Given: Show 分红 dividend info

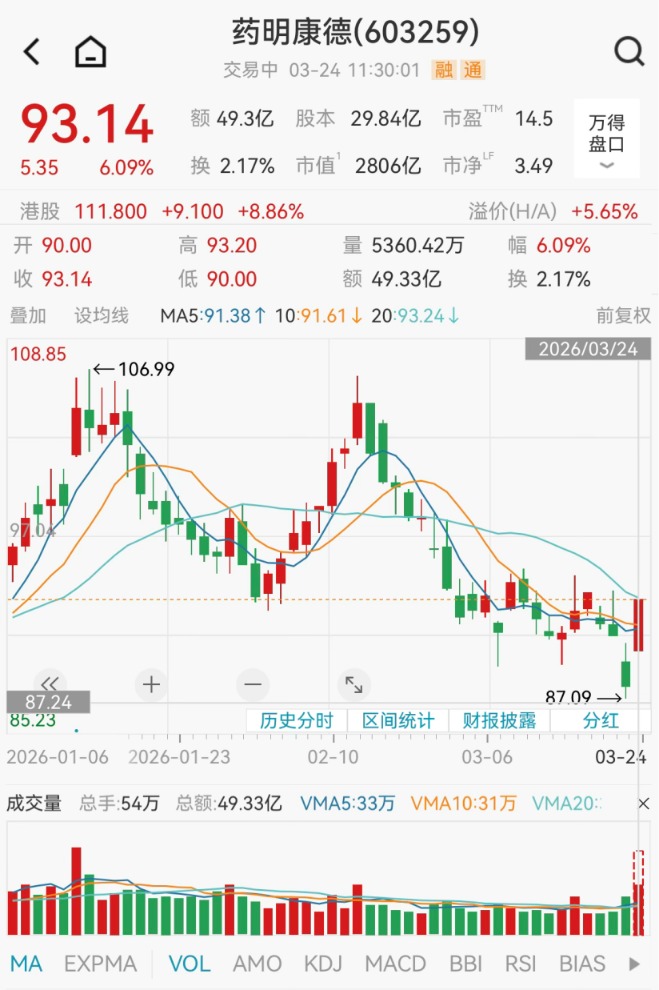Looking at the screenshot, I should (601, 720).
